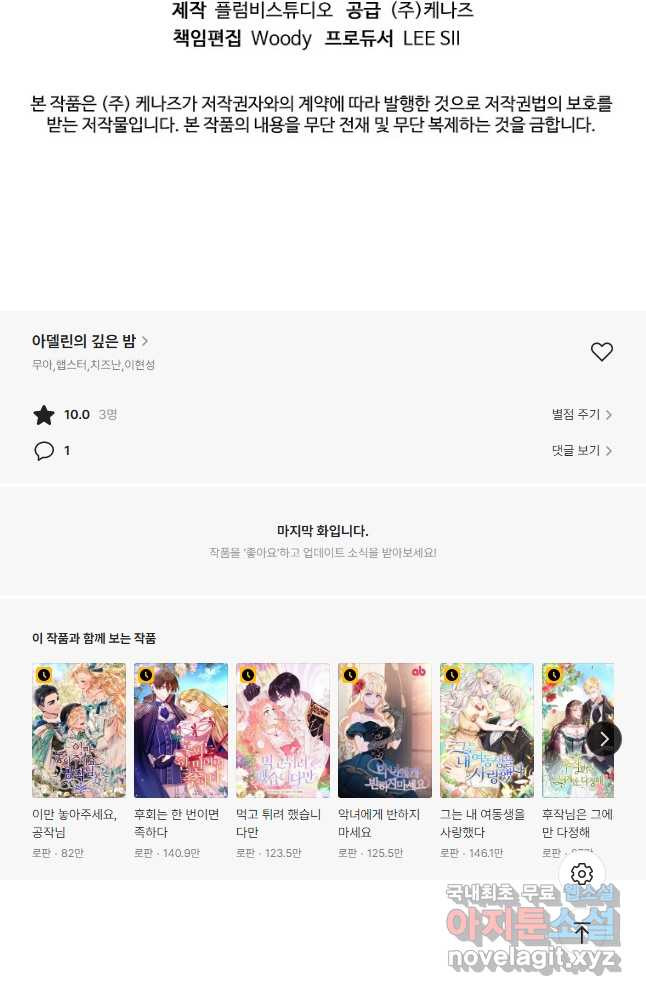This screenshot has width=646, height=996.
Task: Open the comic 이만 놓아주세요, 공작님
Action: (79, 730)
